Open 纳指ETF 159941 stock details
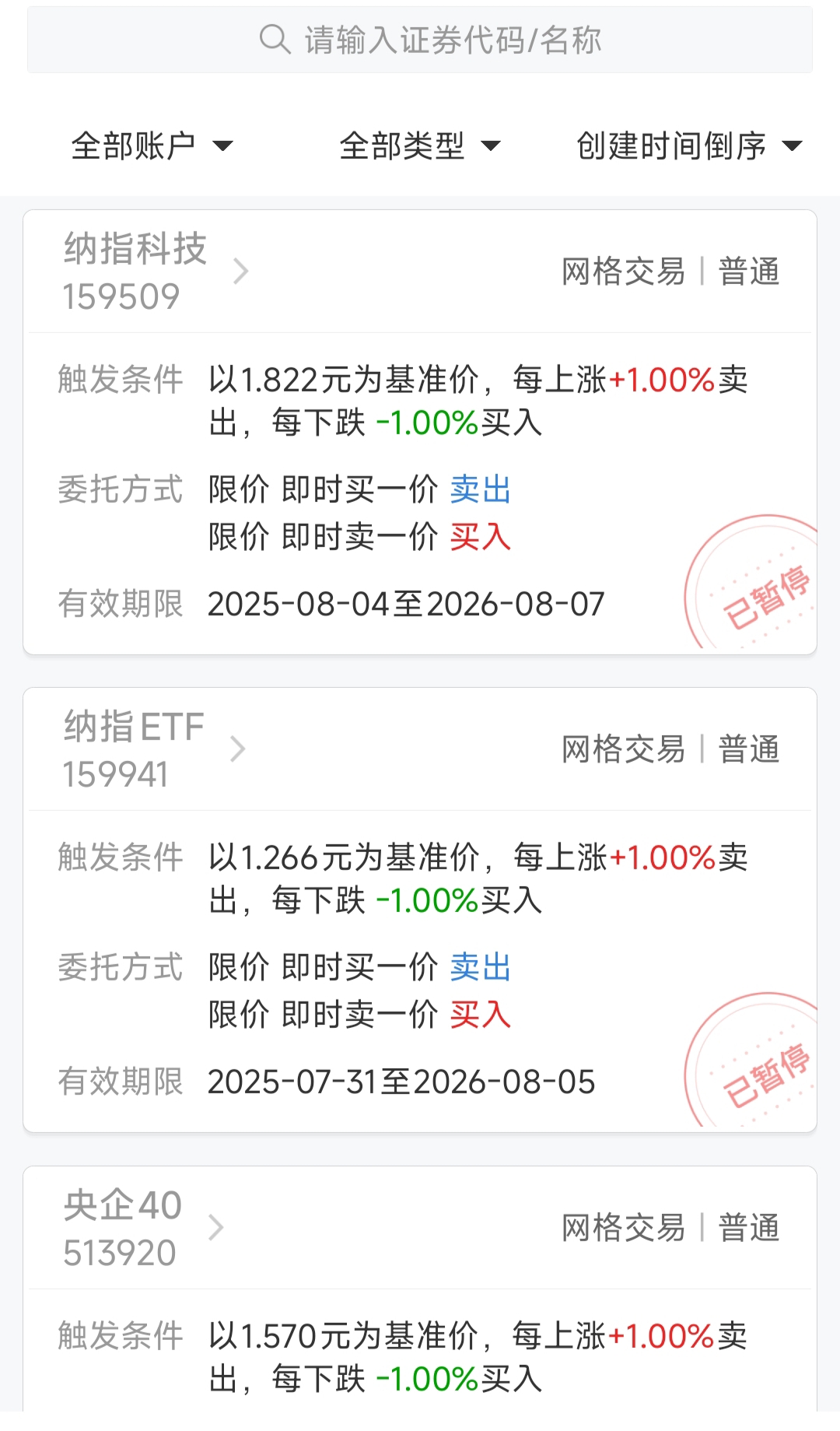This screenshot has width=840, height=1431. [x=154, y=749]
